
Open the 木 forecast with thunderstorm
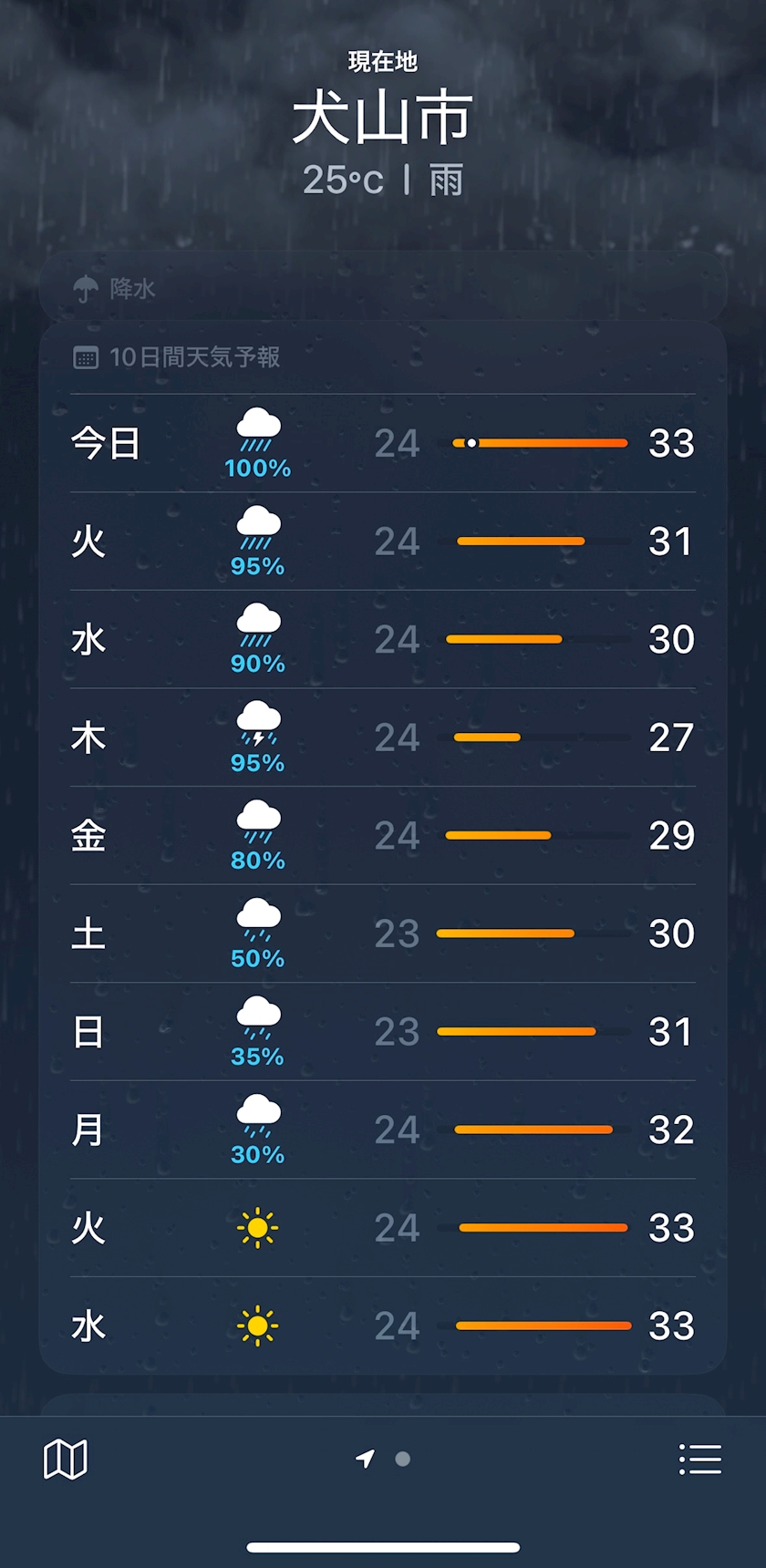(x=383, y=738)
